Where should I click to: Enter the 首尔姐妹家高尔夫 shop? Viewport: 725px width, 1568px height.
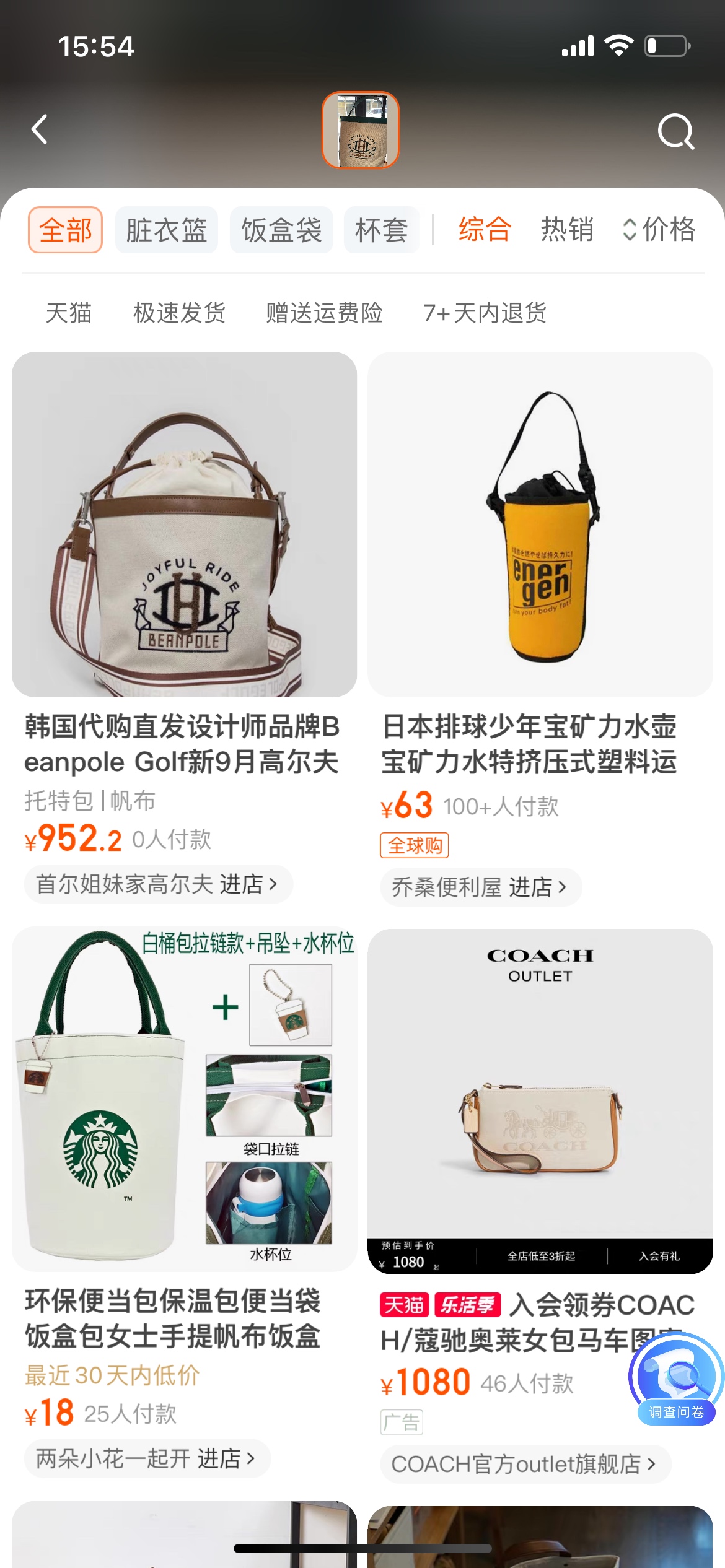[x=157, y=884]
